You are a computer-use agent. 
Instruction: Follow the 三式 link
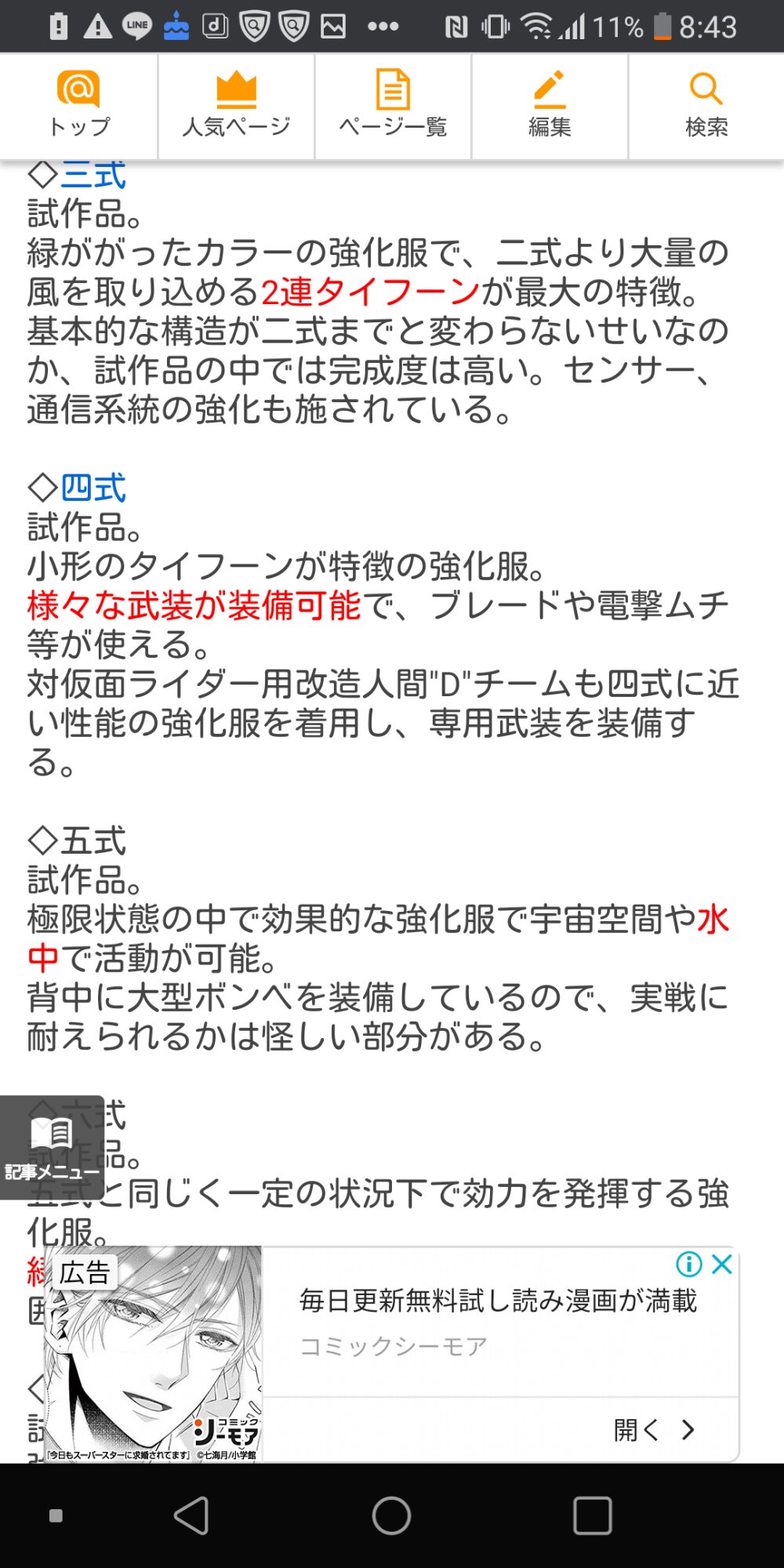[93, 176]
